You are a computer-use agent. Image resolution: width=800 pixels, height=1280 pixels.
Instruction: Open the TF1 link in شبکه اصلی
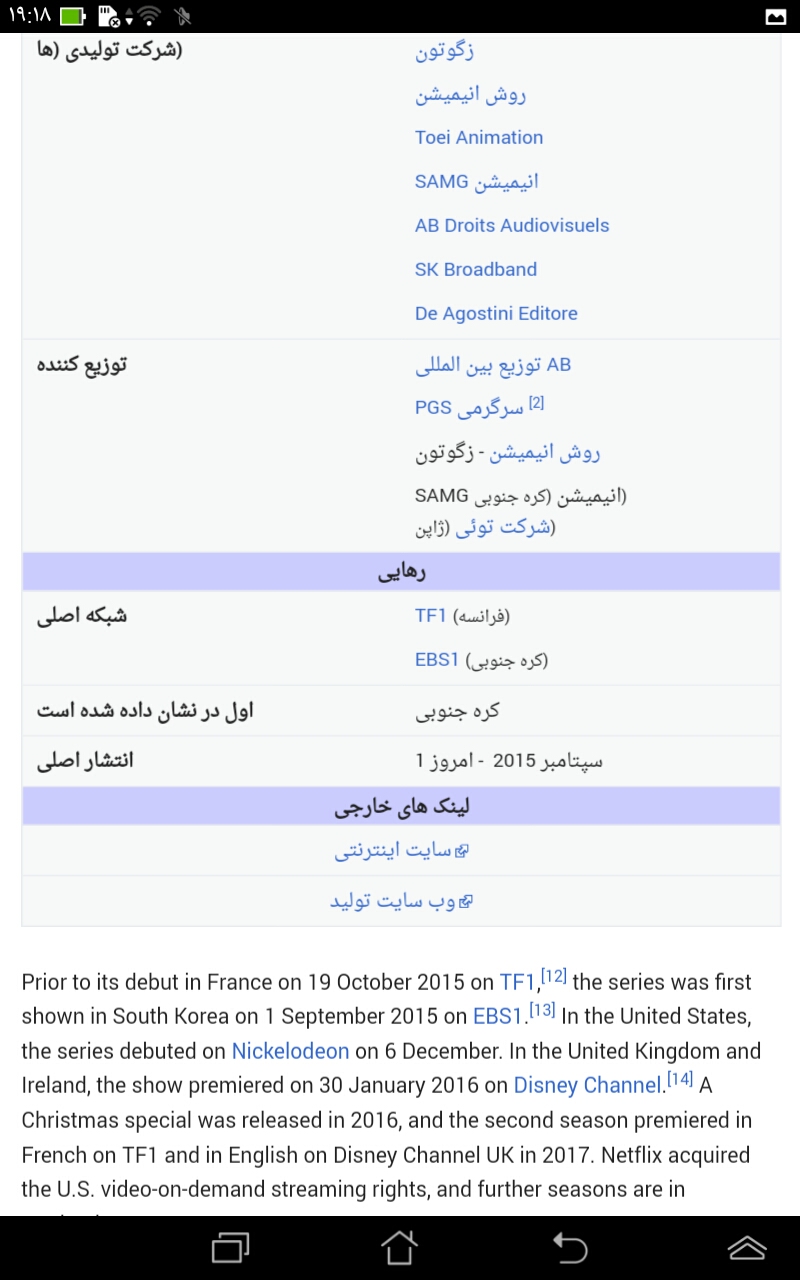[431, 616]
